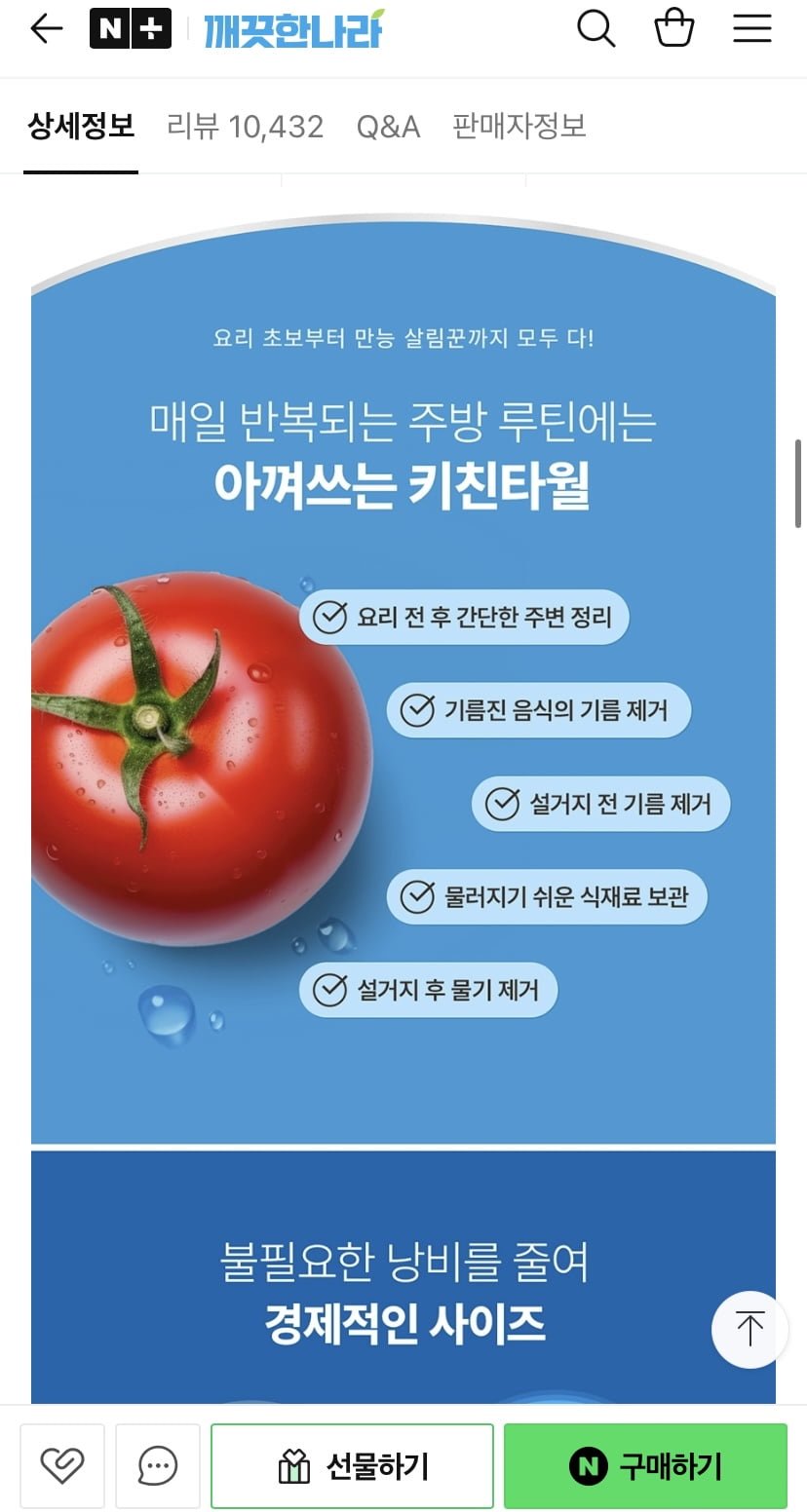Image resolution: width=807 pixels, height=1512 pixels.
Task: Tap 선물하기 to send as gift
Action: pyautogui.click(x=352, y=1465)
